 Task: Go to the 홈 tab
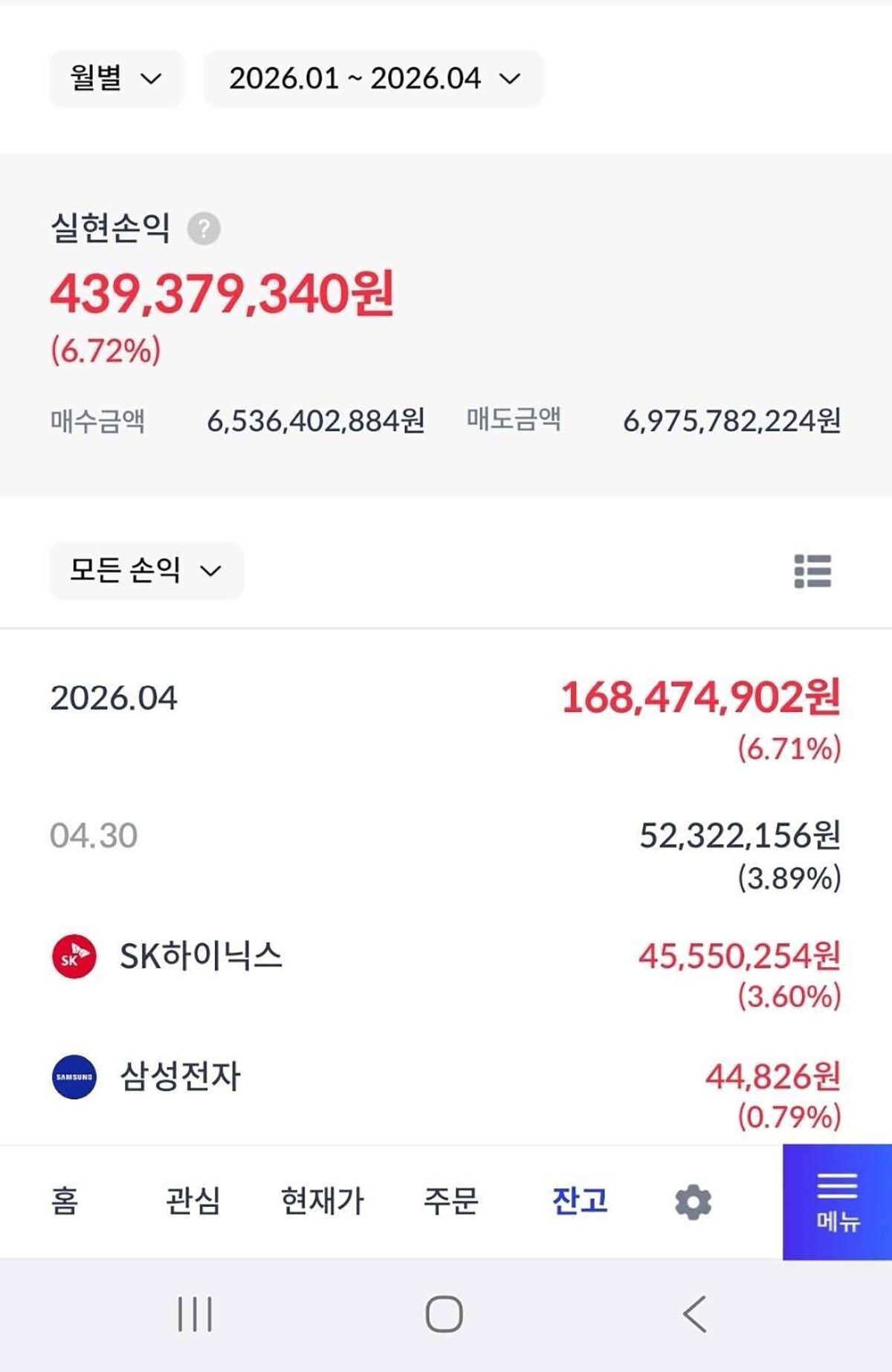(65, 1201)
